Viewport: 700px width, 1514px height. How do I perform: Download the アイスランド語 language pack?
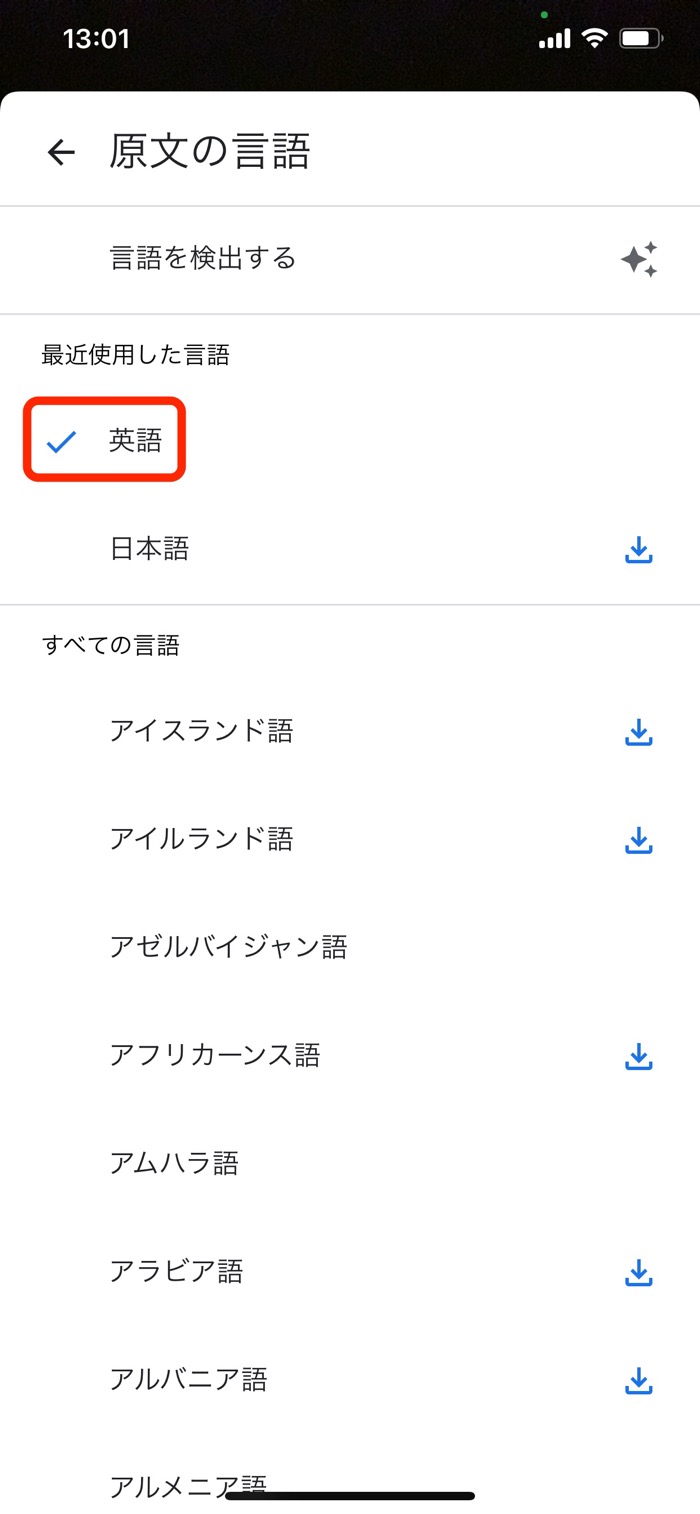click(638, 732)
